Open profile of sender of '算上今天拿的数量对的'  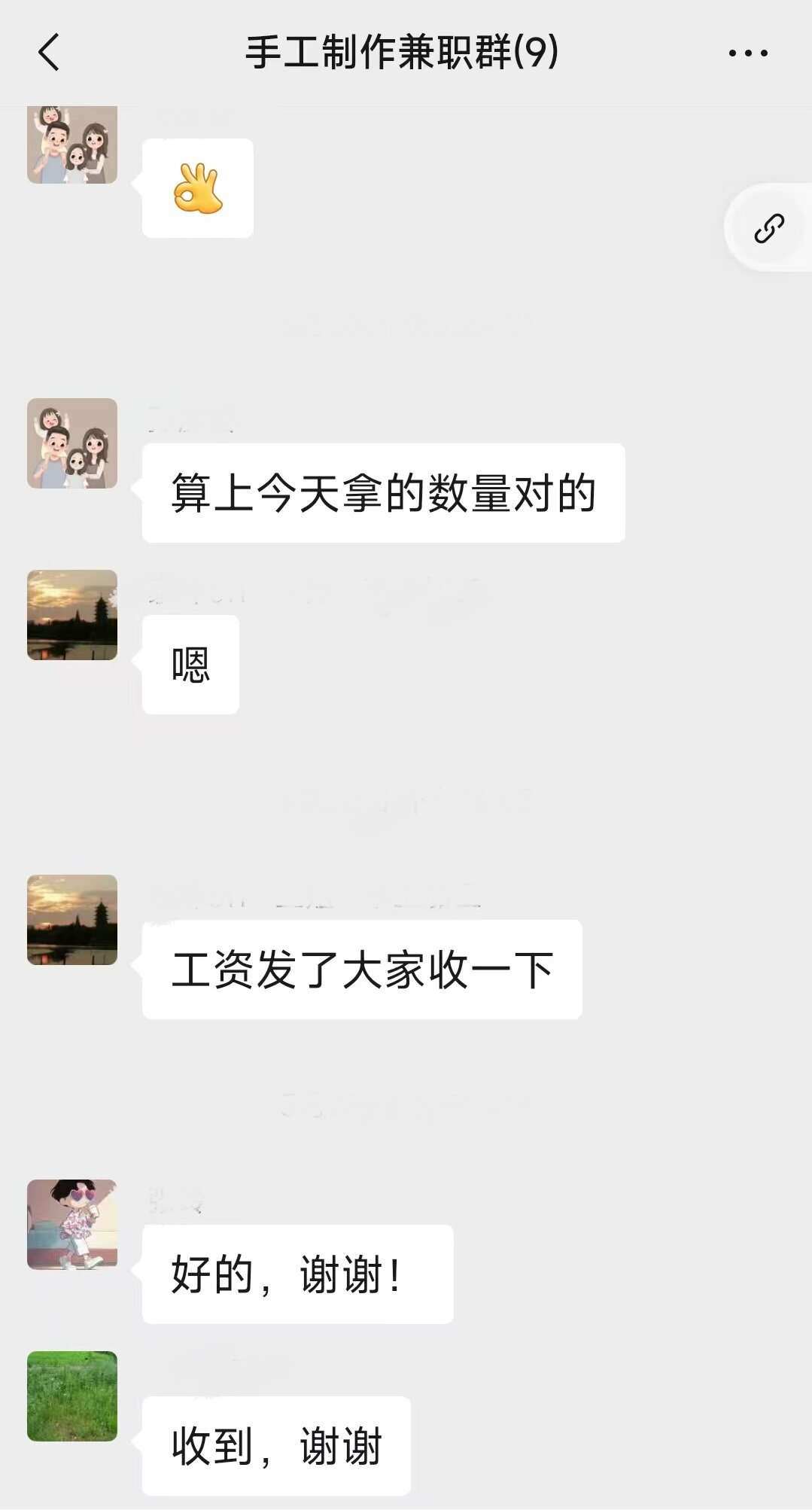pos(72,443)
